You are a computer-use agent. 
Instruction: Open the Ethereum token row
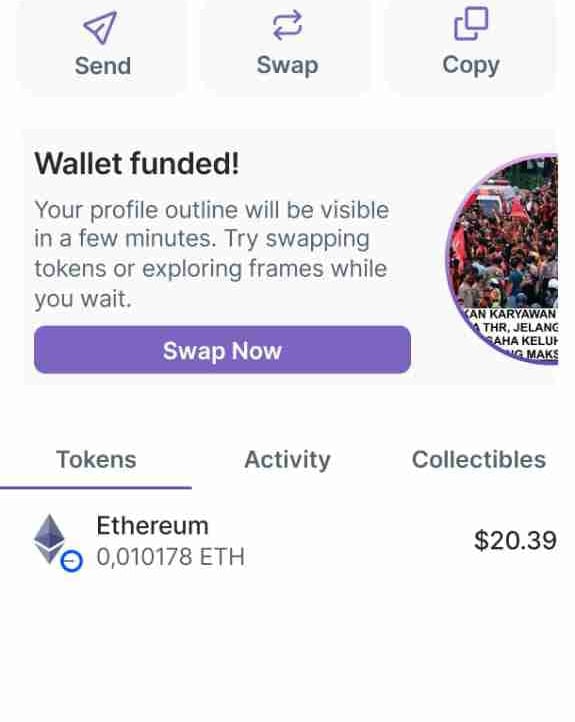[287, 541]
